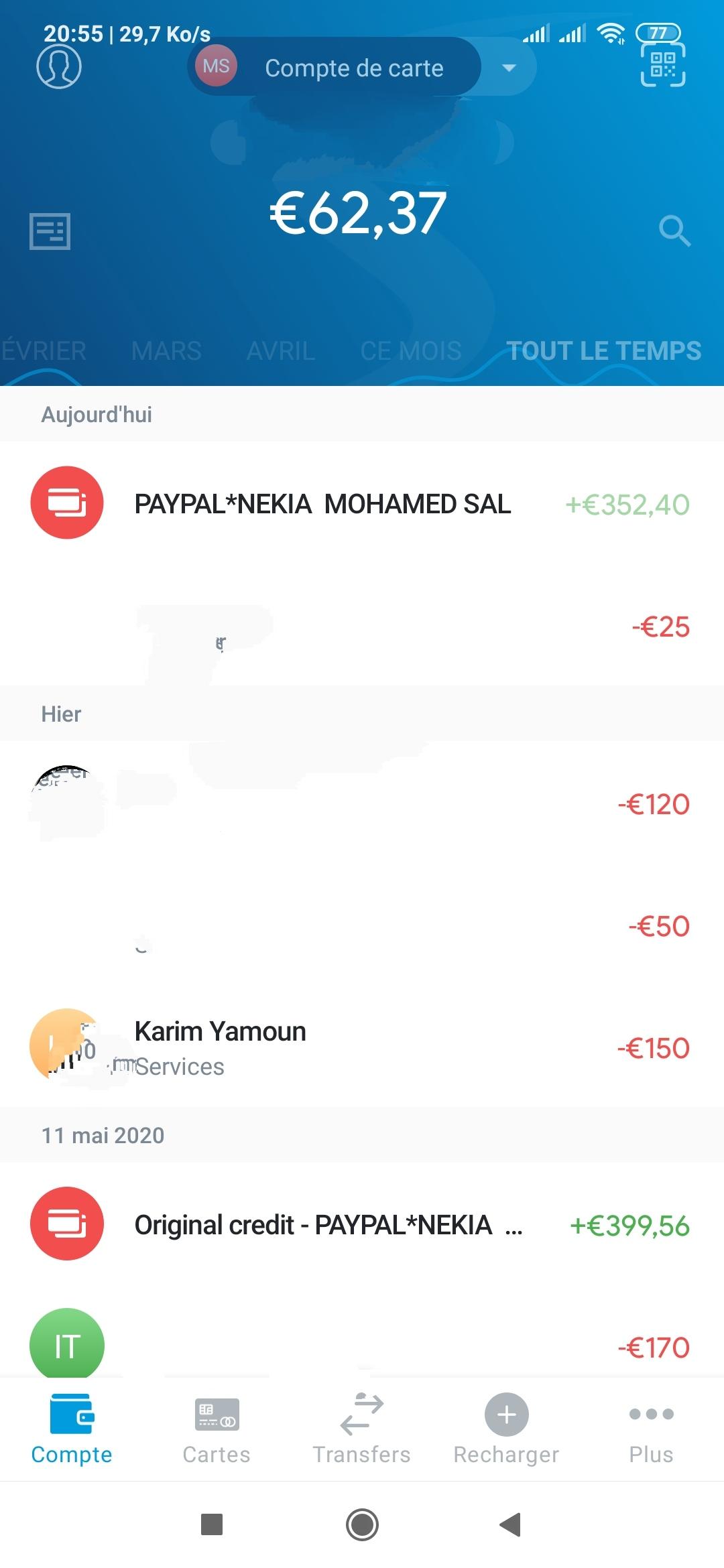Select the Tout le temps tab

(x=603, y=350)
